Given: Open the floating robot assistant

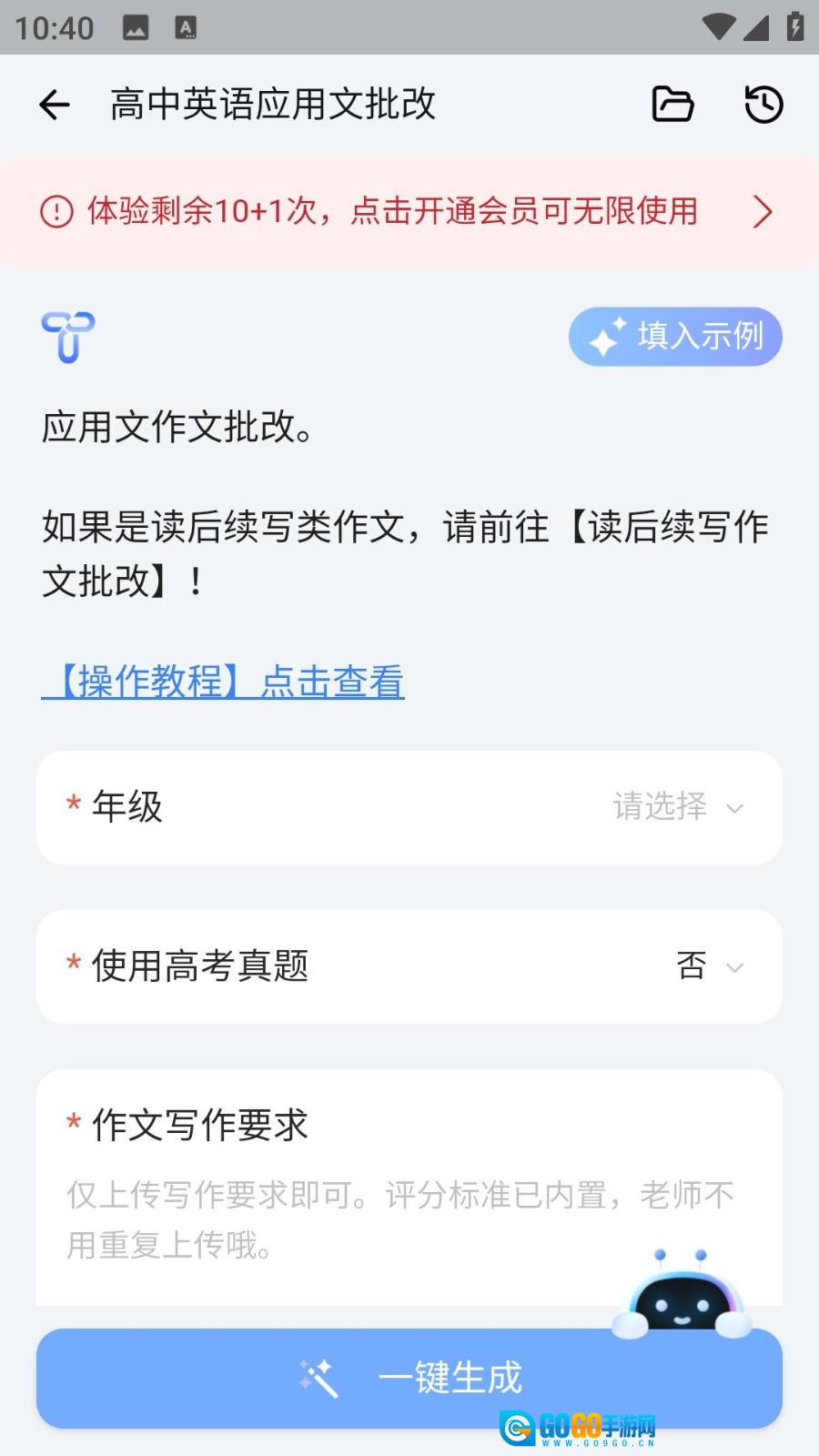Looking at the screenshot, I should 682,1295.
